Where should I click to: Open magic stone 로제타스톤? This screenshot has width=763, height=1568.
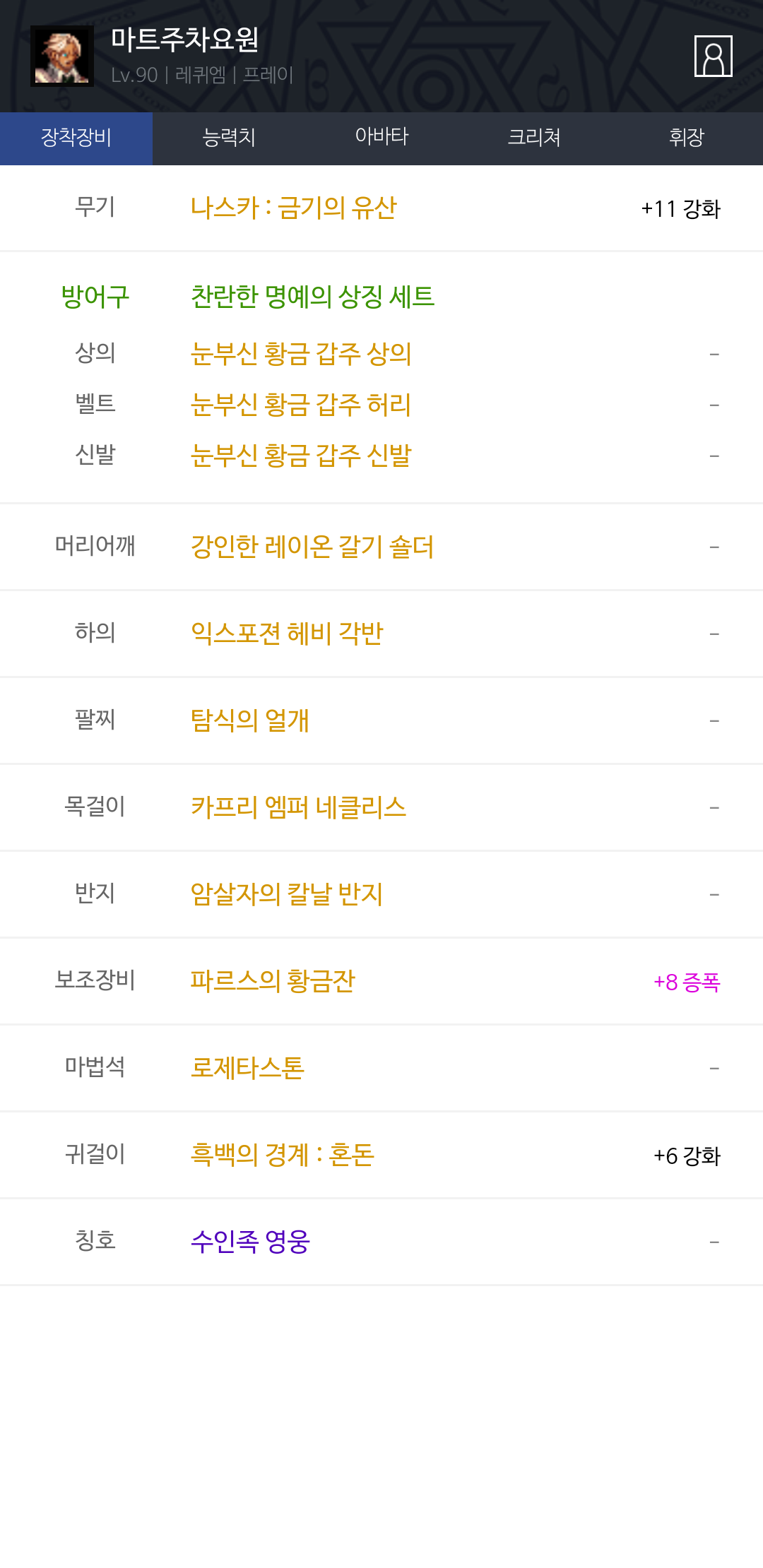pyautogui.click(x=248, y=1068)
